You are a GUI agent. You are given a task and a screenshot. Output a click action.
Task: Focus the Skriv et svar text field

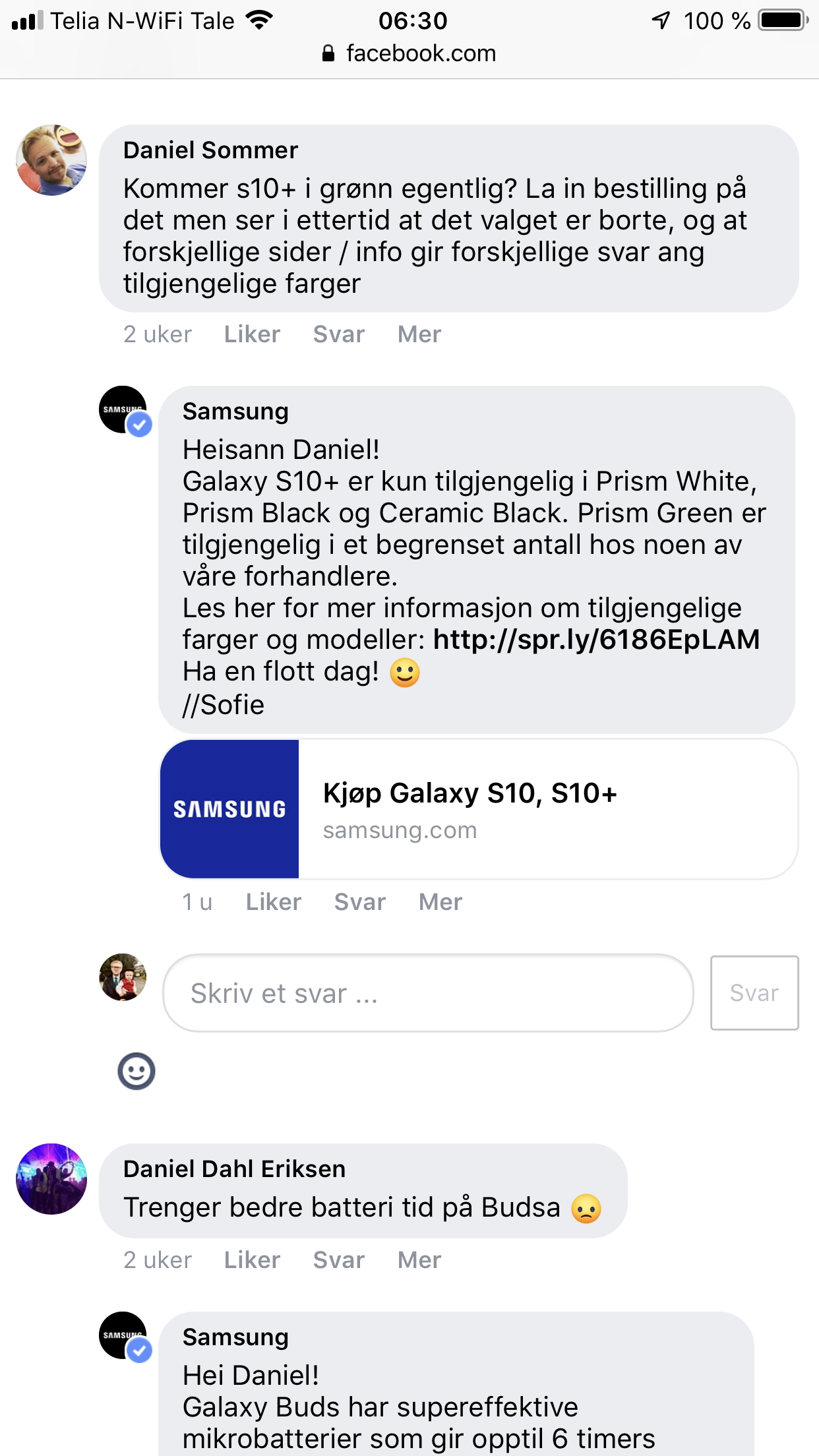(428, 993)
